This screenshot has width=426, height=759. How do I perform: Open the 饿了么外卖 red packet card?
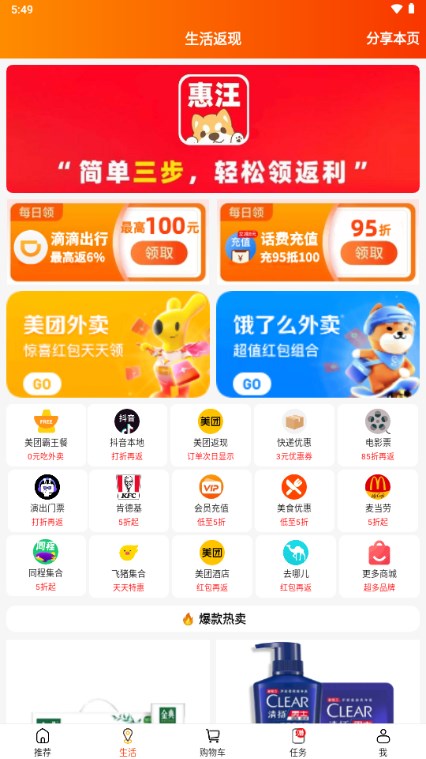click(318, 344)
